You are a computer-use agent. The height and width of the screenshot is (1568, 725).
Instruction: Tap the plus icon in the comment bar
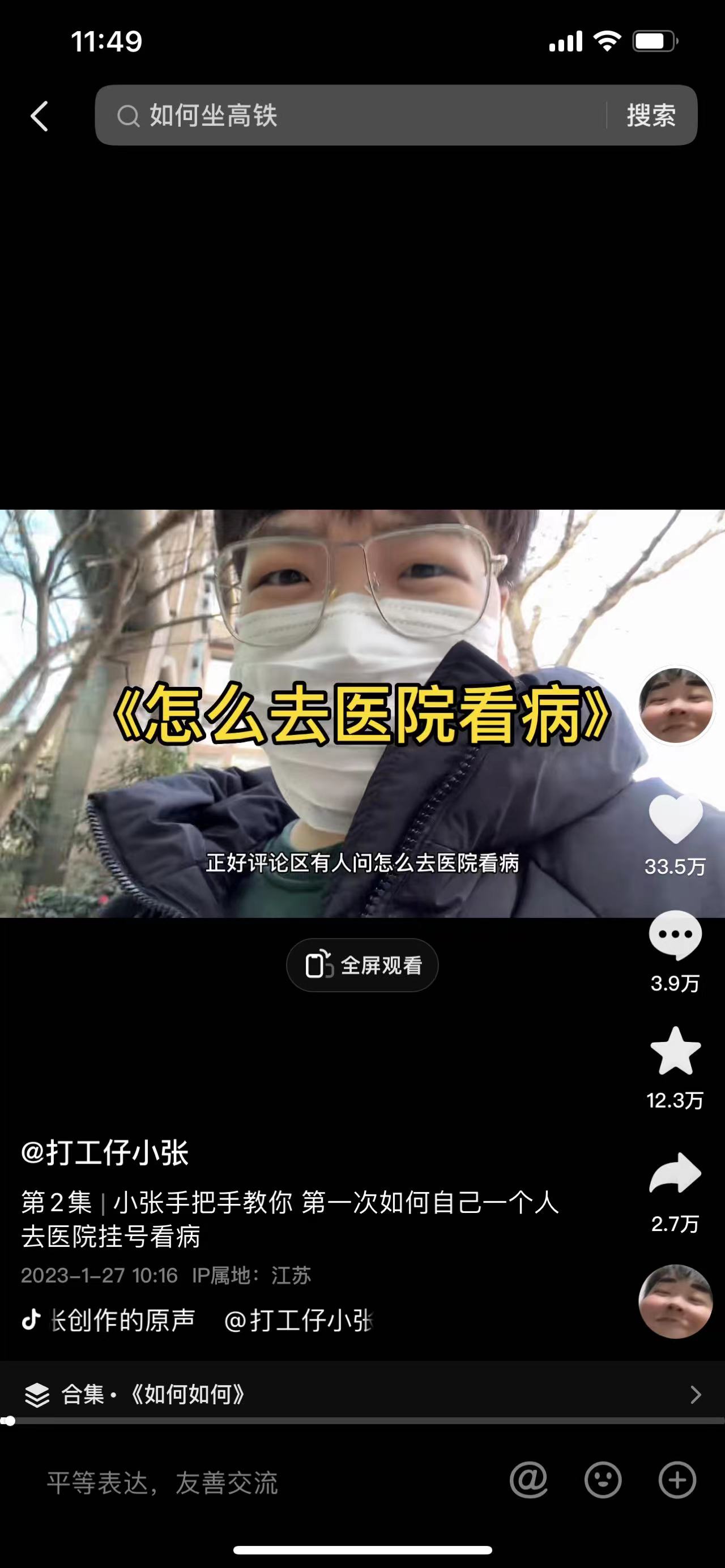(x=677, y=1480)
